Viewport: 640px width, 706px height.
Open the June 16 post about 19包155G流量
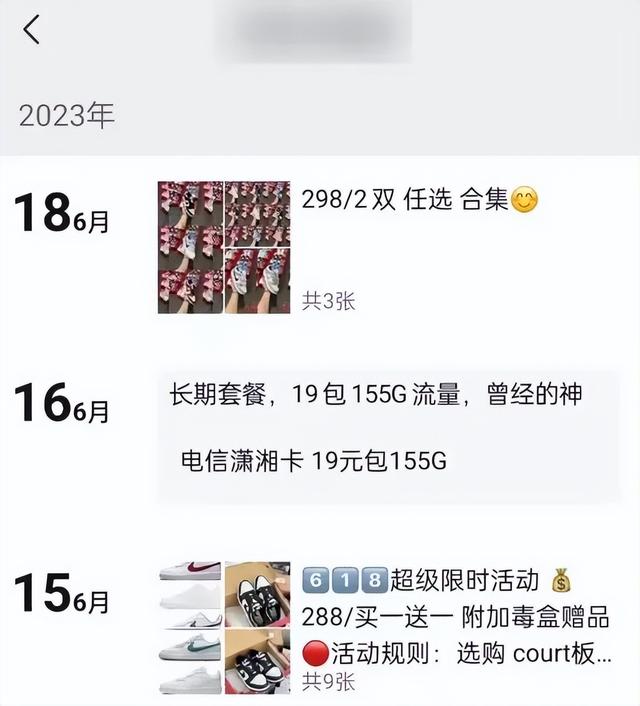(376, 396)
